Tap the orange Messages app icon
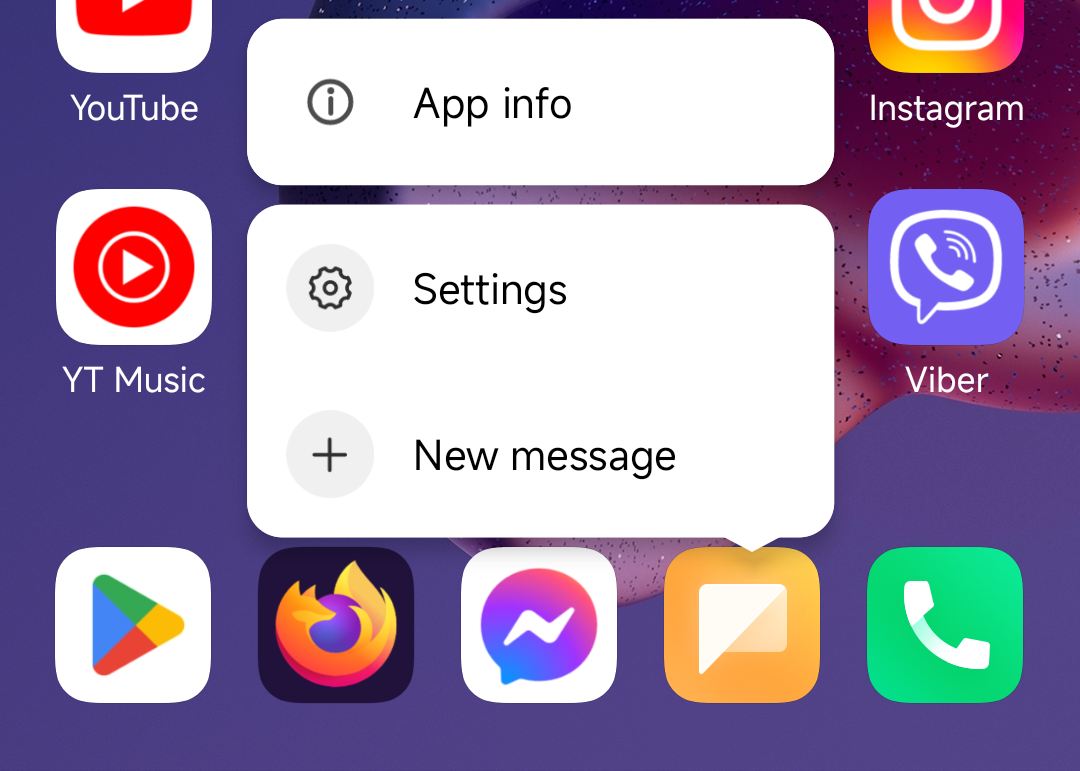 pos(742,625)
